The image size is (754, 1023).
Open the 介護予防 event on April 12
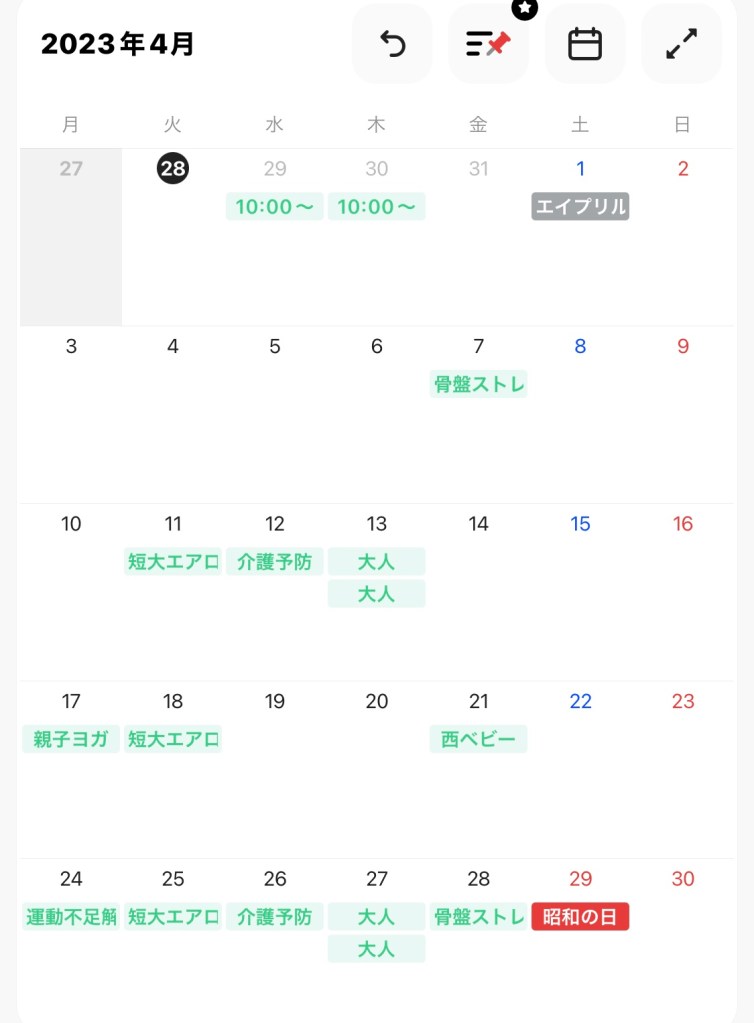pyautogui.click(x=275, y=562)
